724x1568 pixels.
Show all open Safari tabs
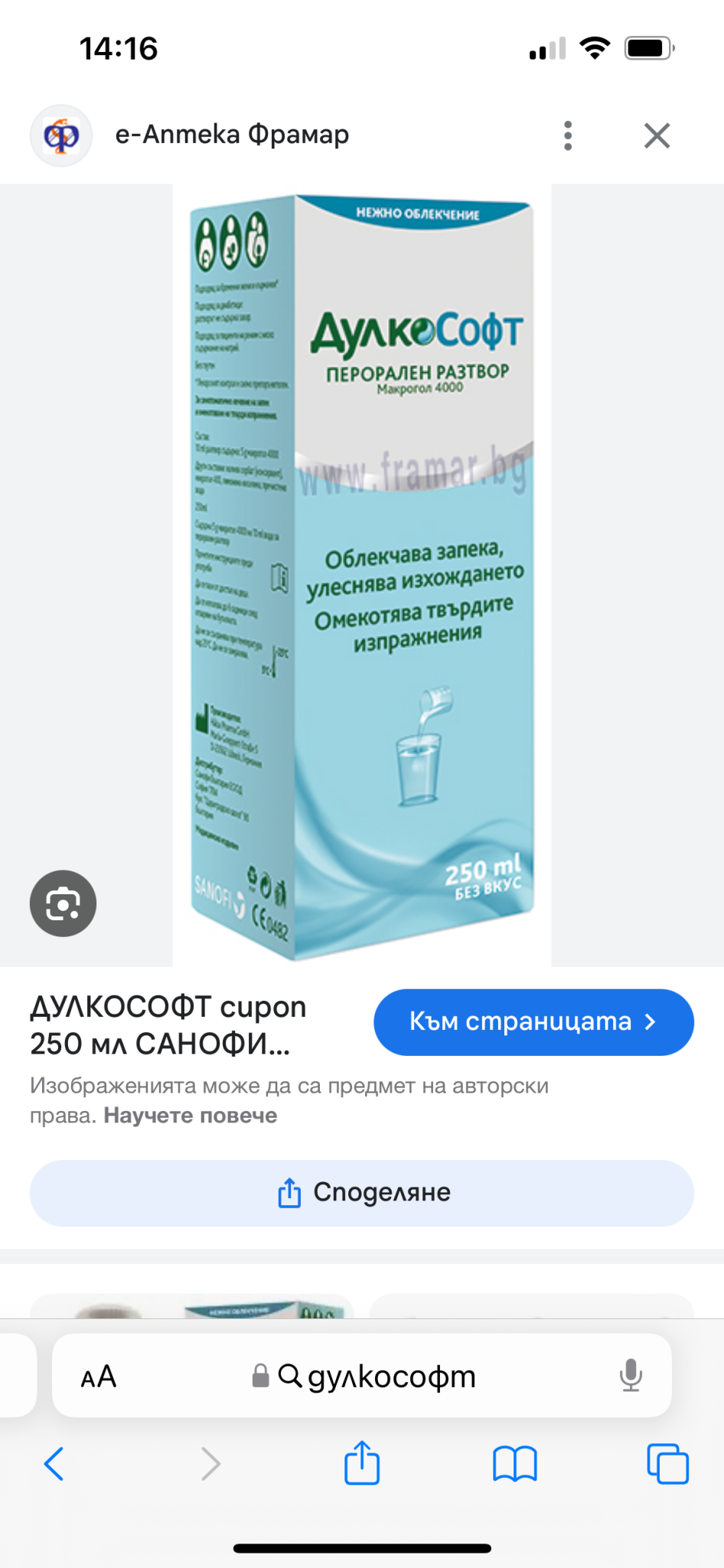(x=667, y=1464)
